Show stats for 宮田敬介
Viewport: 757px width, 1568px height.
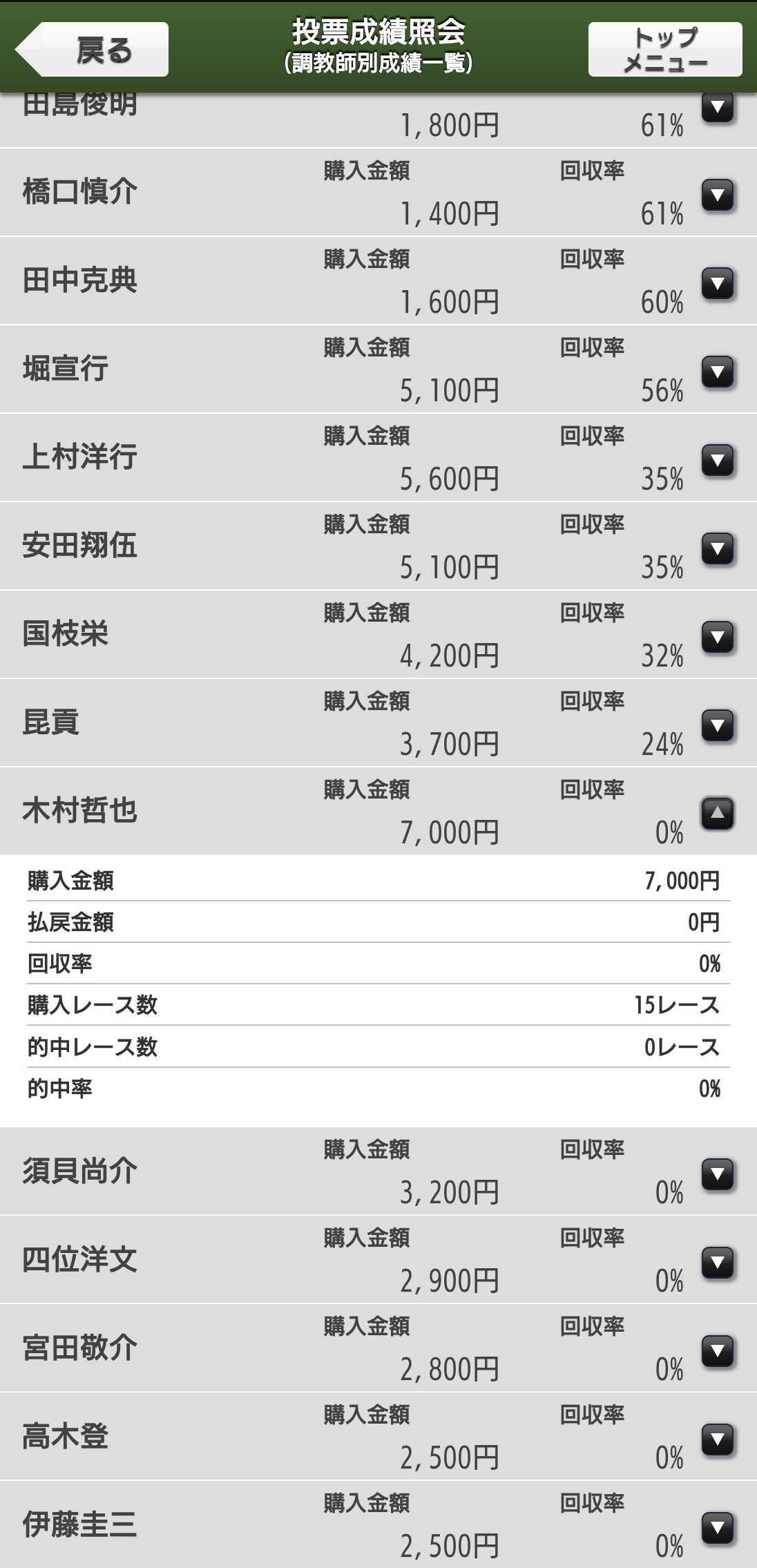[x=718, y=1351]
